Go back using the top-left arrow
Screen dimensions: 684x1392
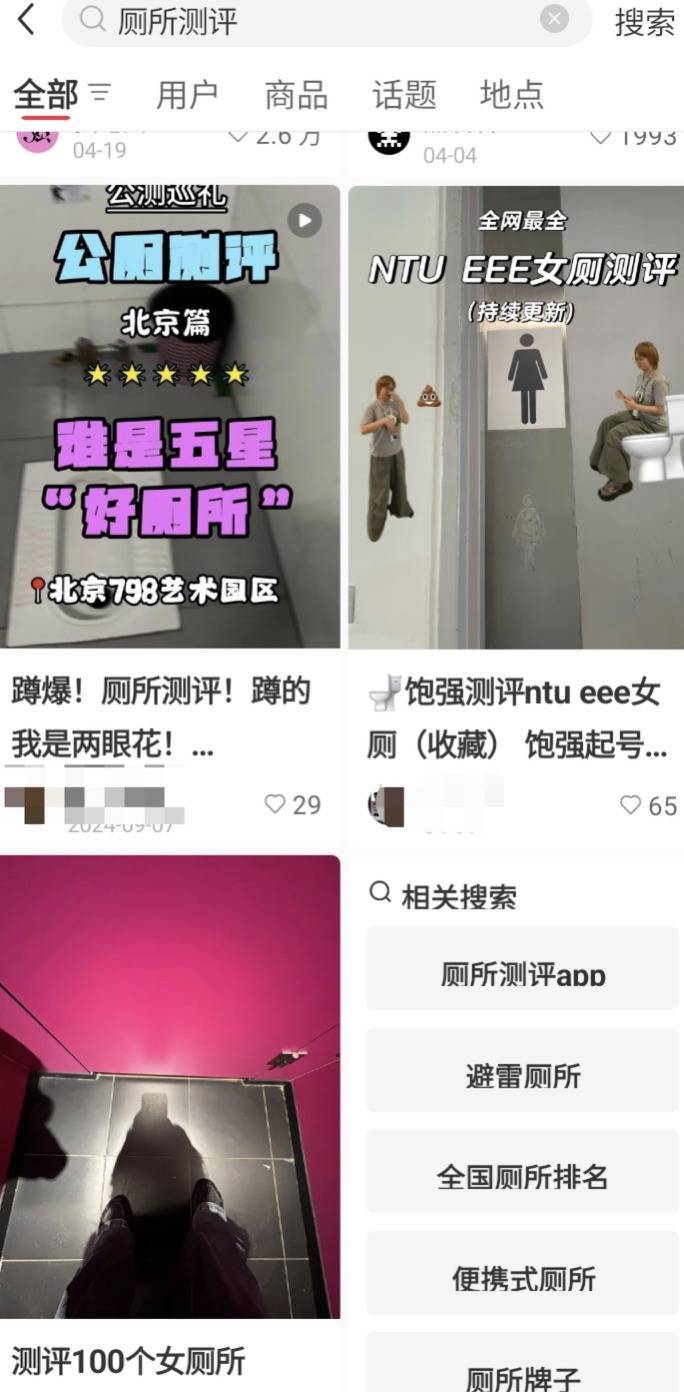[x=27, y=19]
